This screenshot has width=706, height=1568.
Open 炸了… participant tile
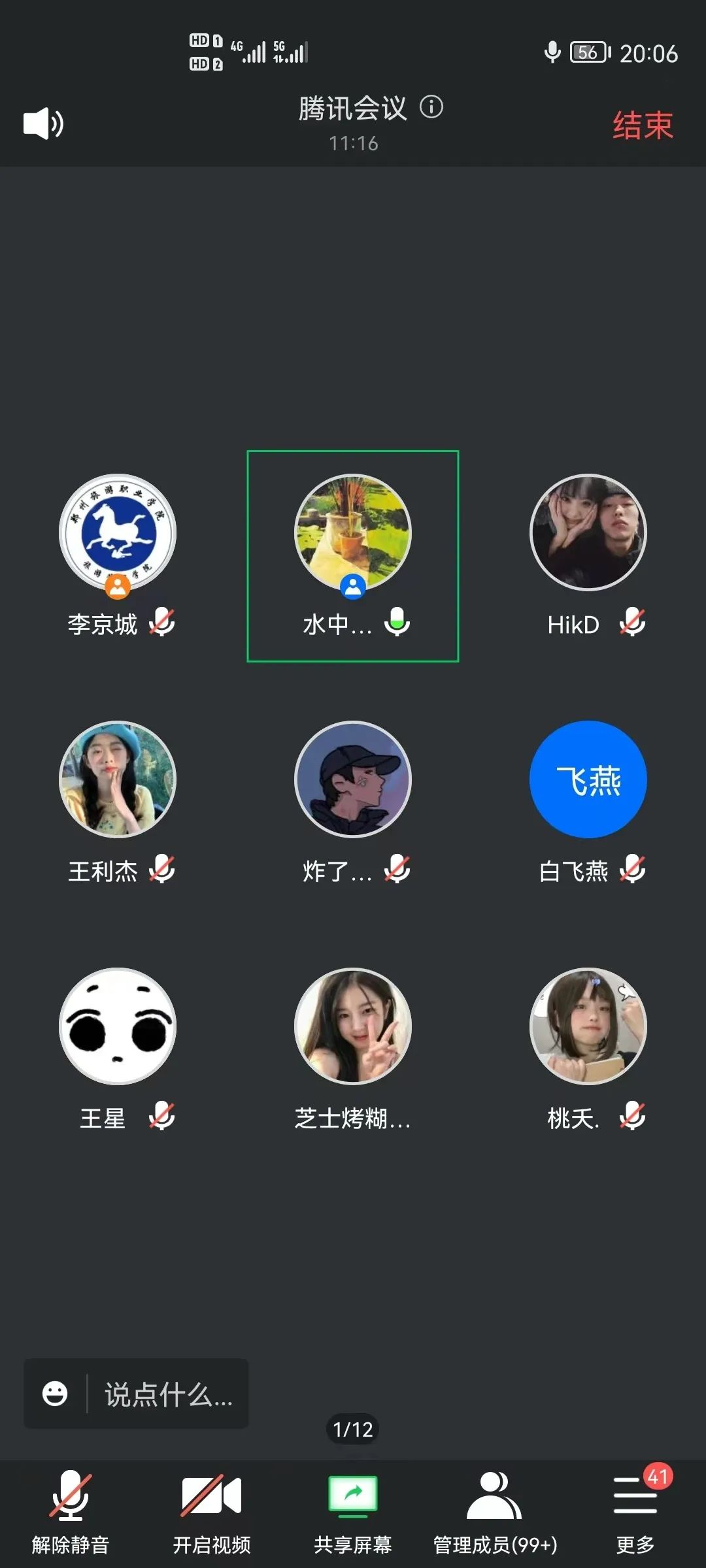click(x=353, y=779)
